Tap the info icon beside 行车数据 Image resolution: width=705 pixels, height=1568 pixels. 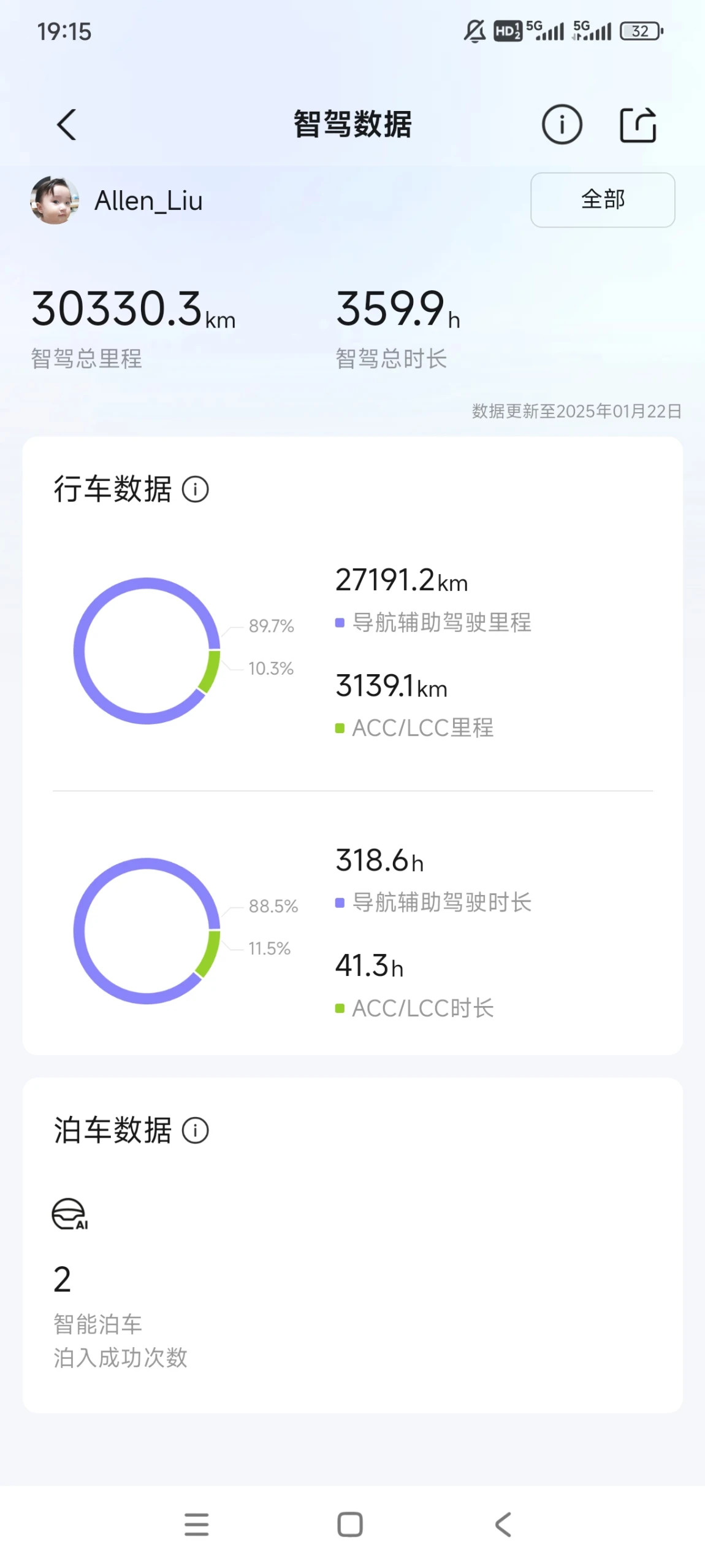pos(196,490)
